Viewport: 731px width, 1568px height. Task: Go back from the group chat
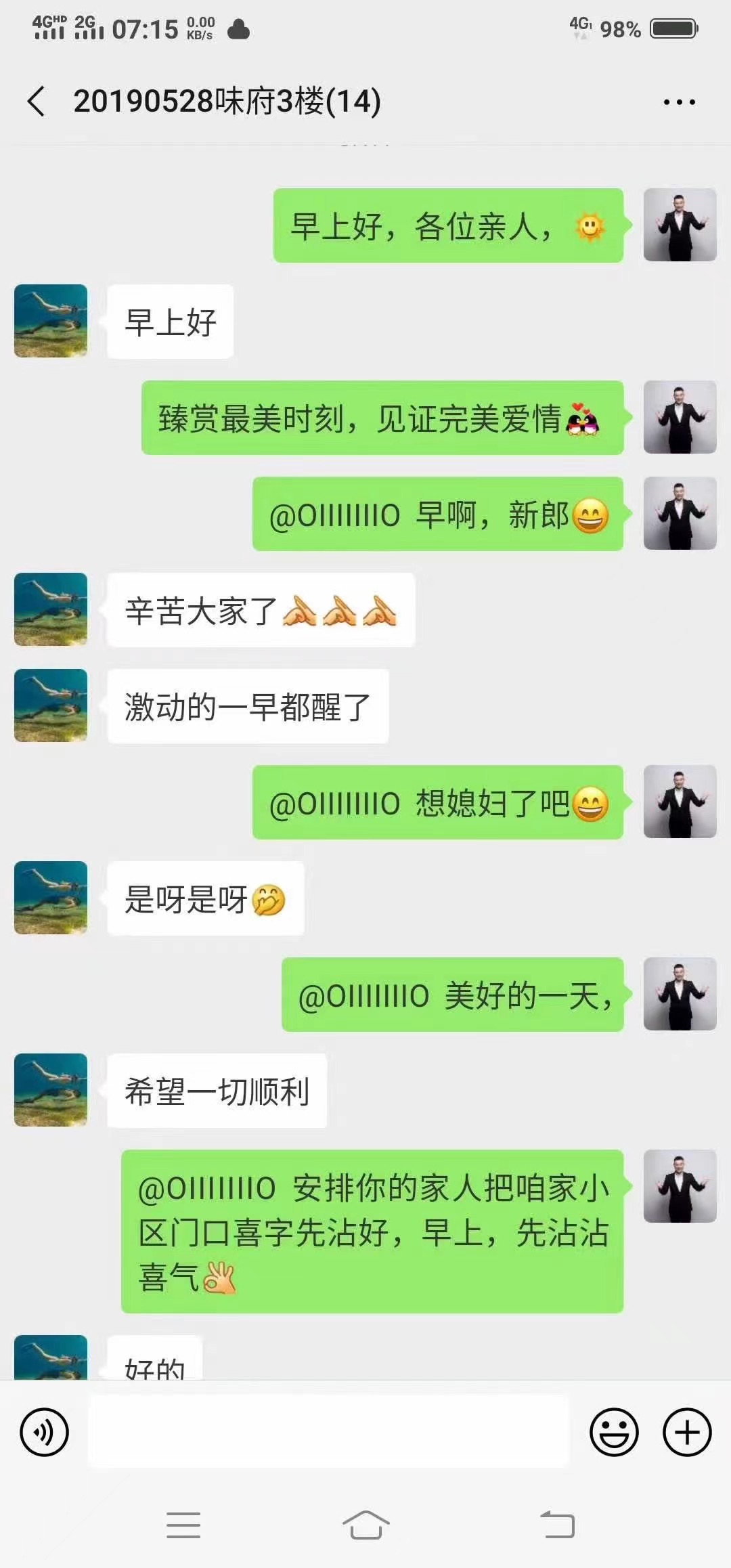click(37, 102)
